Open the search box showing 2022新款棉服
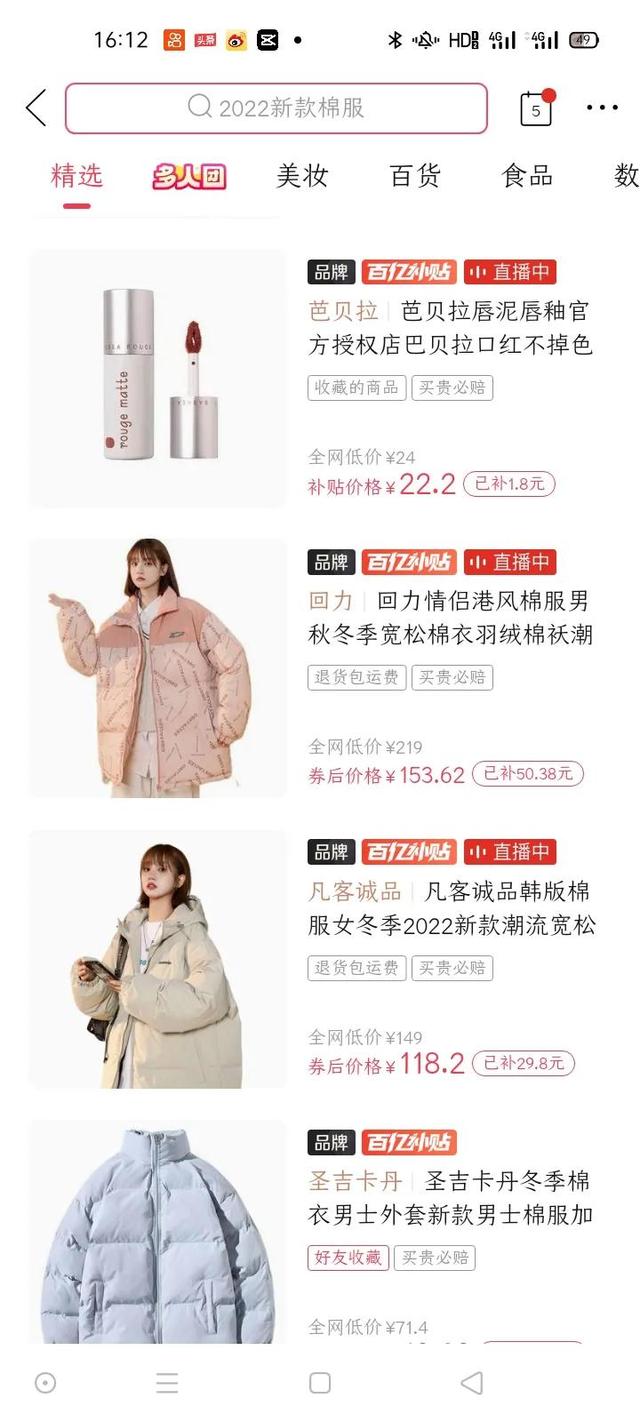 [276, 108]
